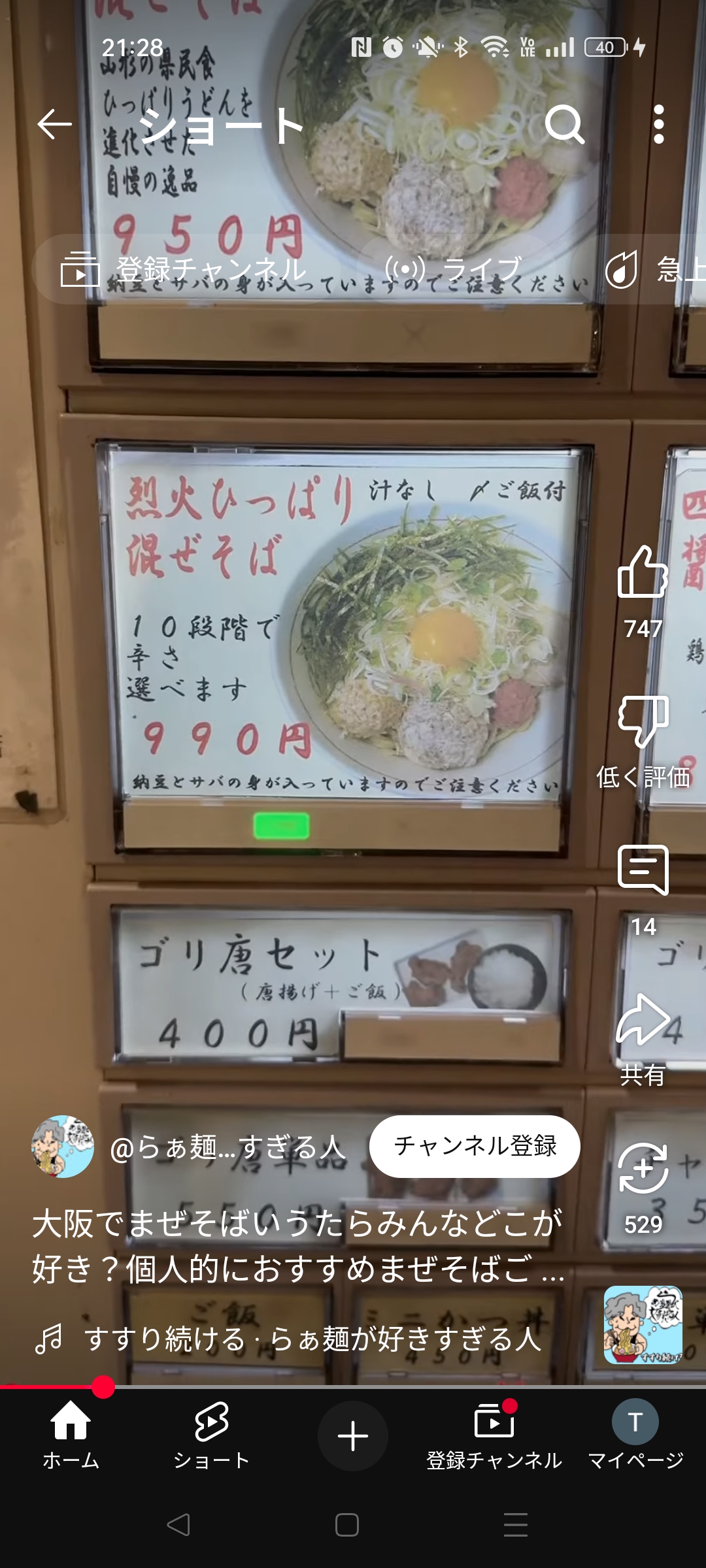Tap the system back button
Viewport: 706px width, 1568px height.
click(x=178, y=1525)
